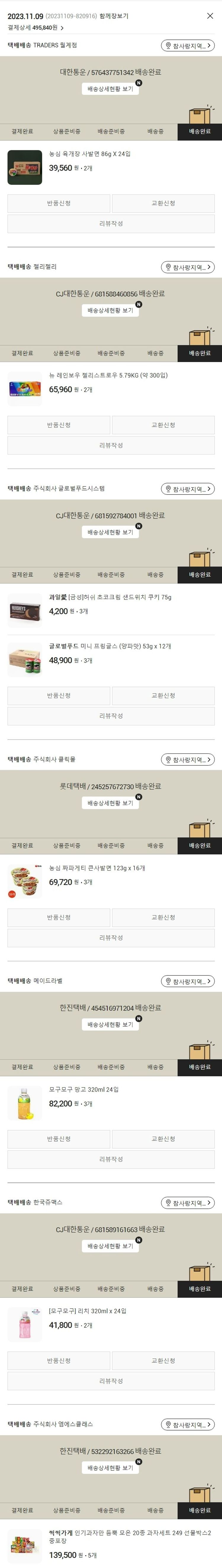View 주식회사 클릭몰 participation history
This screenshot has width=222, height=1568.
(x=188, y=760)
